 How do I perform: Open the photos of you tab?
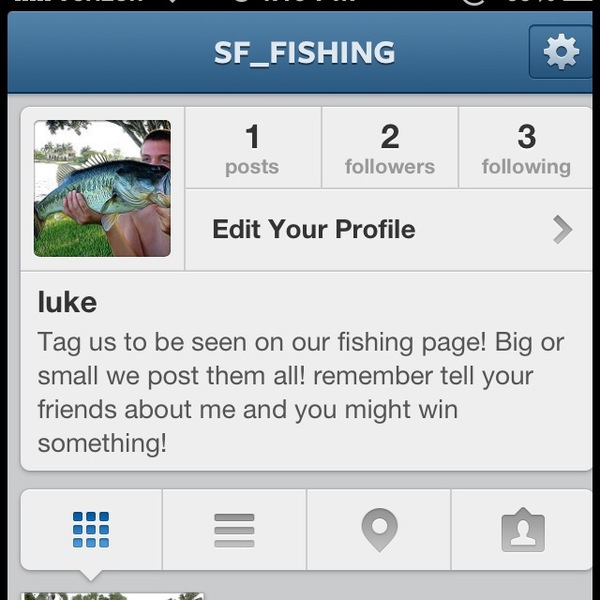tap(522, 530)
